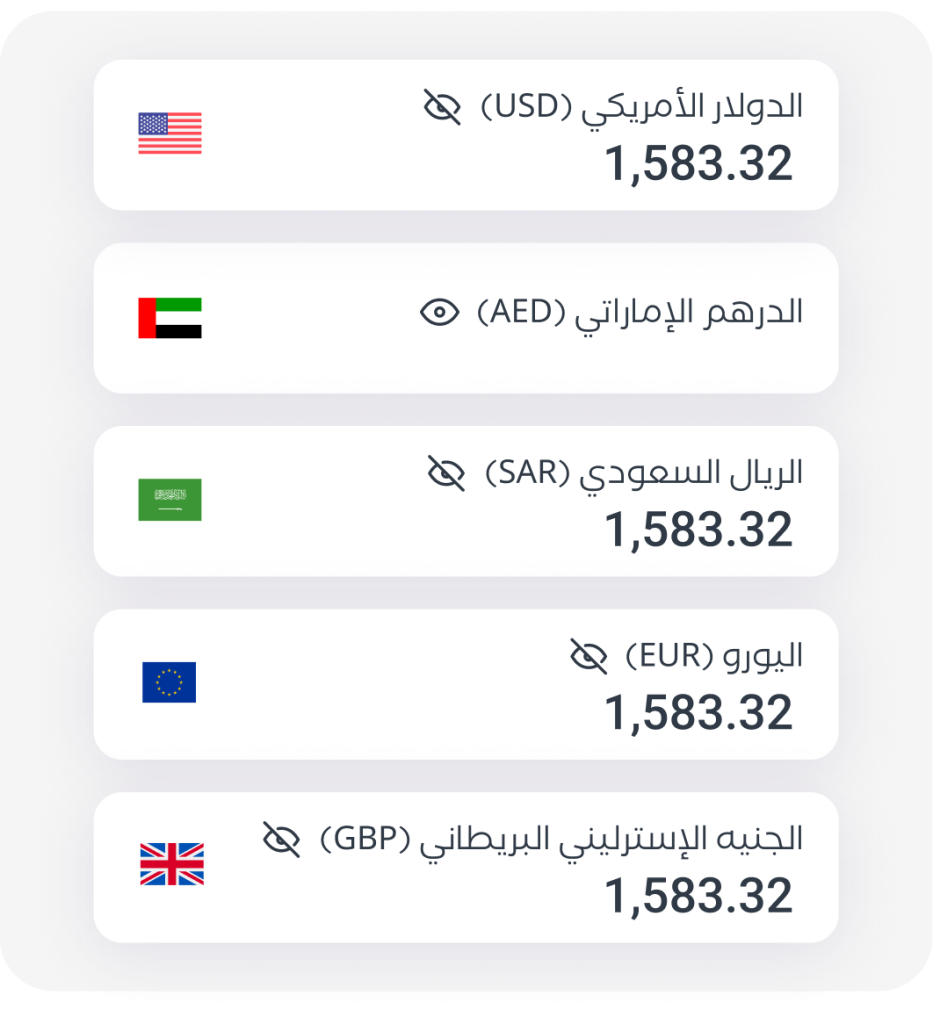The image size is (933, 1024).
Task: Reveal the UAE Dirham (AED) balance
Action: click(x=439, y=313)
